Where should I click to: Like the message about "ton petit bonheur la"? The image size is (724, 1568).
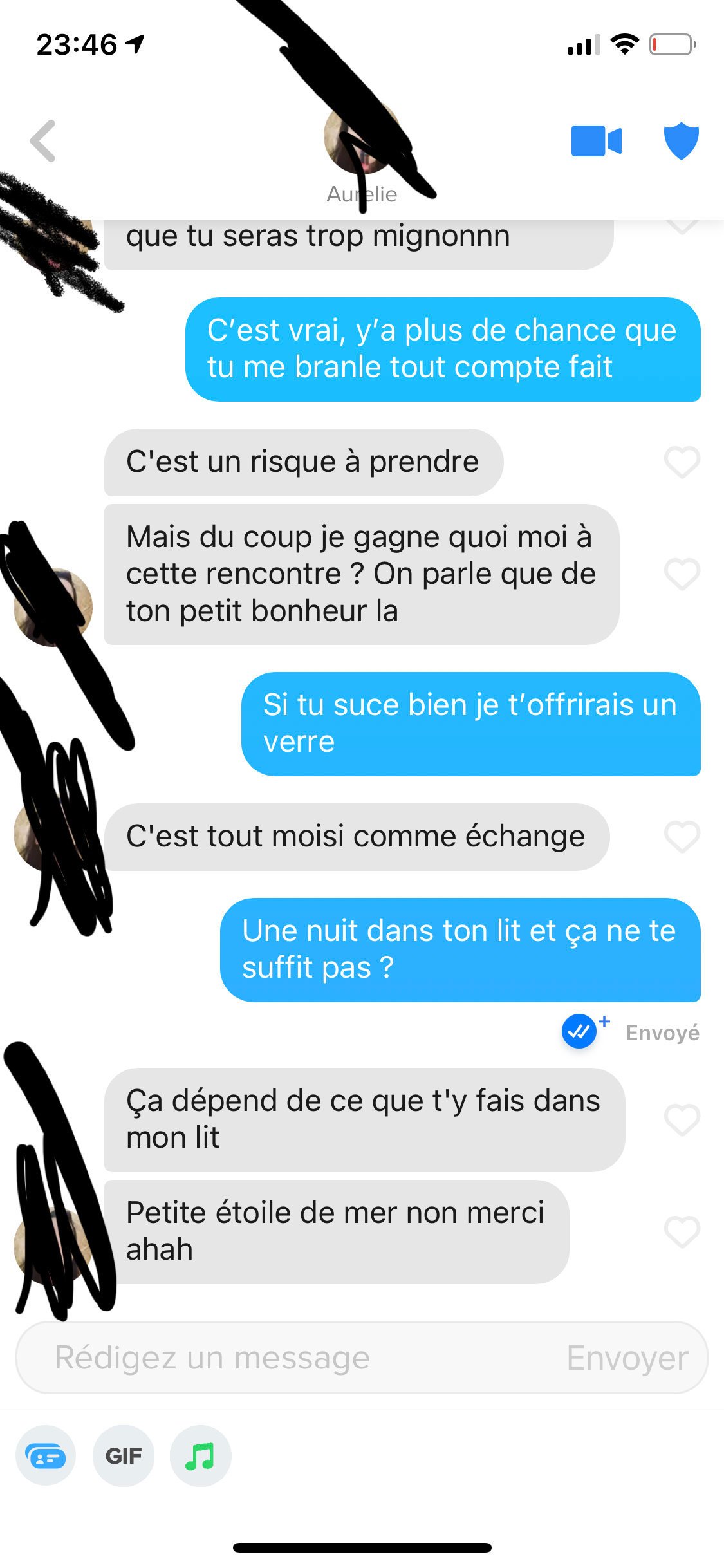point(682,574)
